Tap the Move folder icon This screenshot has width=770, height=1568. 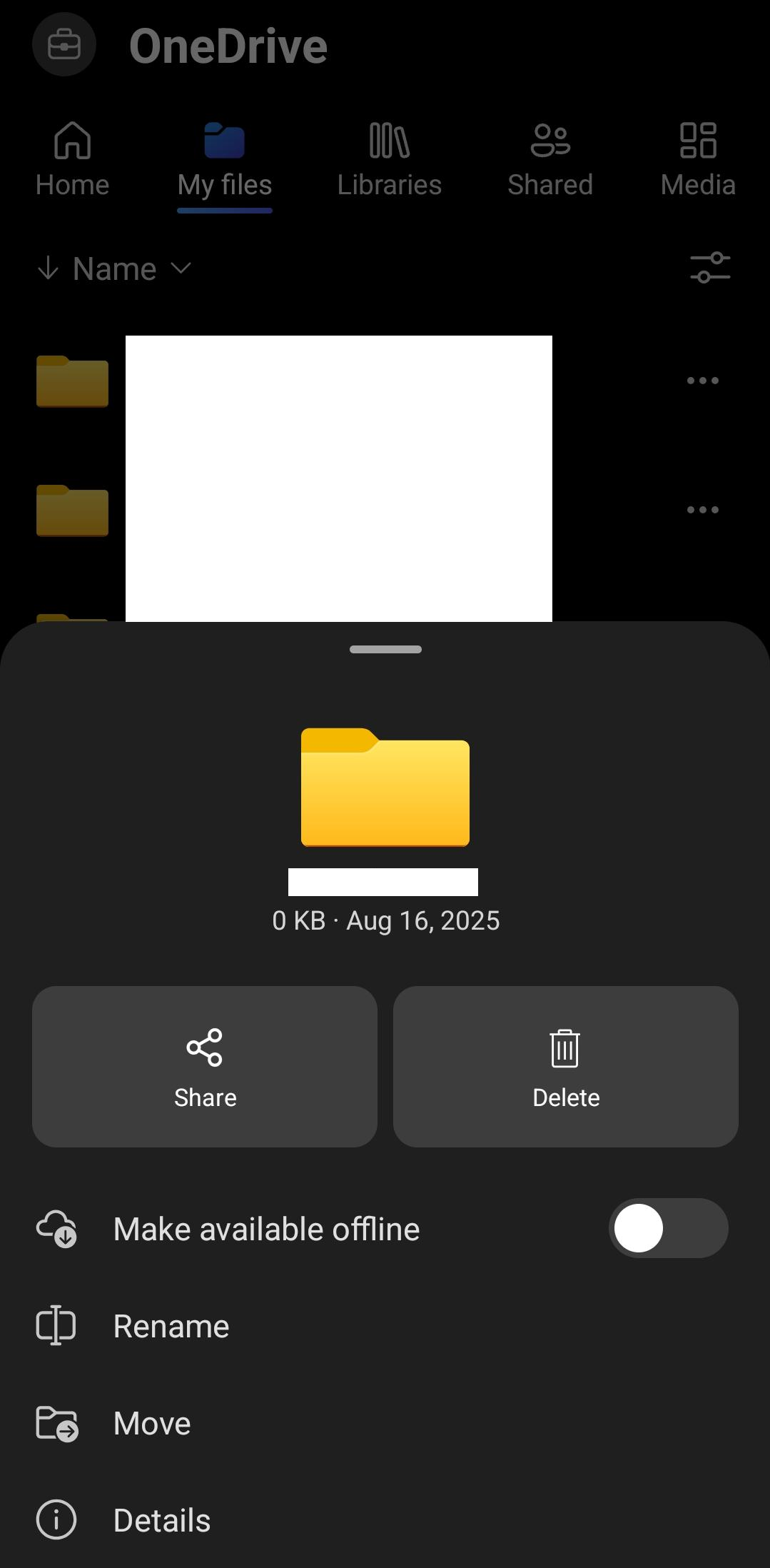pyautogui.click(x=56, y=1423)
